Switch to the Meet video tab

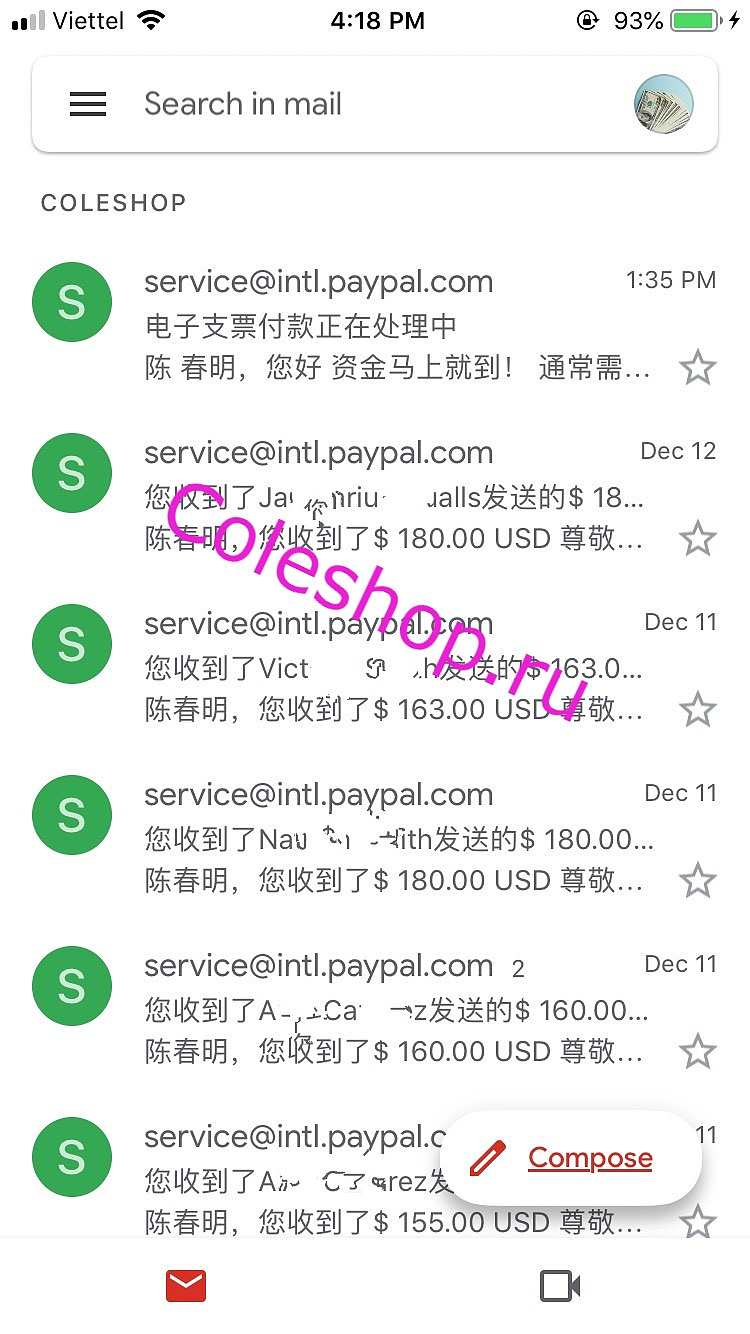pyautogui.click(x=561, y=1286)
